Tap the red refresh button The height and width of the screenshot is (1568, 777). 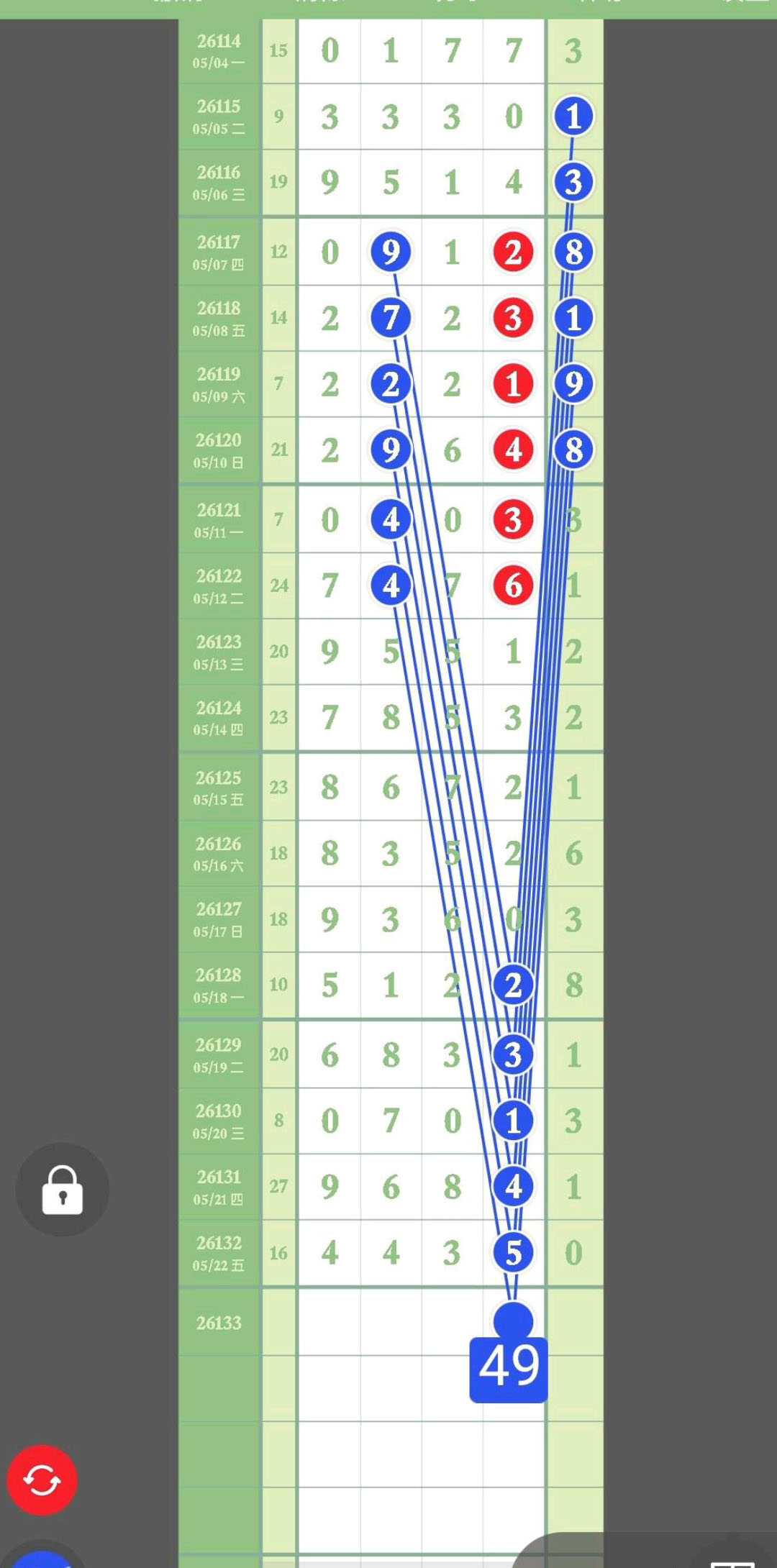coord(42,1480)
